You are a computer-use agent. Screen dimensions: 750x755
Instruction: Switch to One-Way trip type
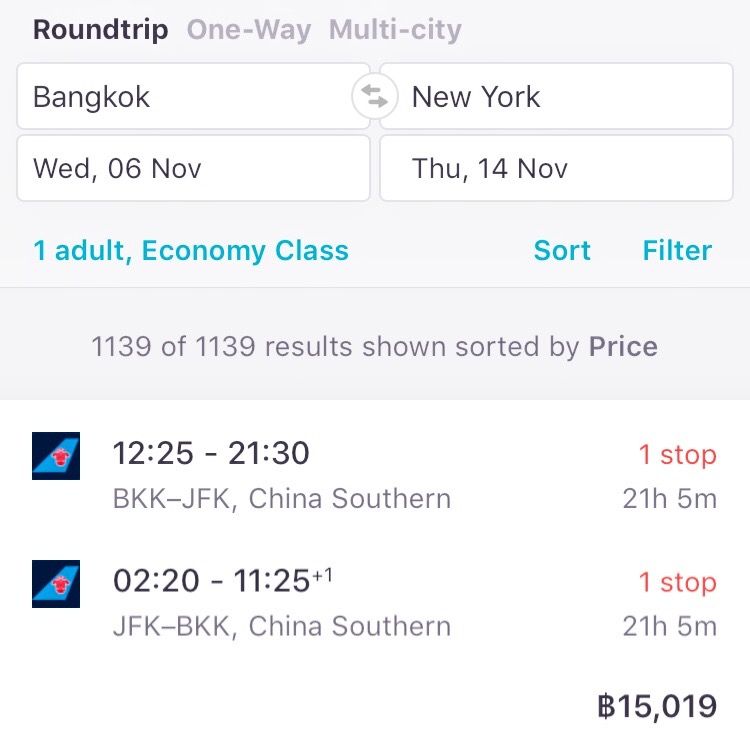point(248,30)
